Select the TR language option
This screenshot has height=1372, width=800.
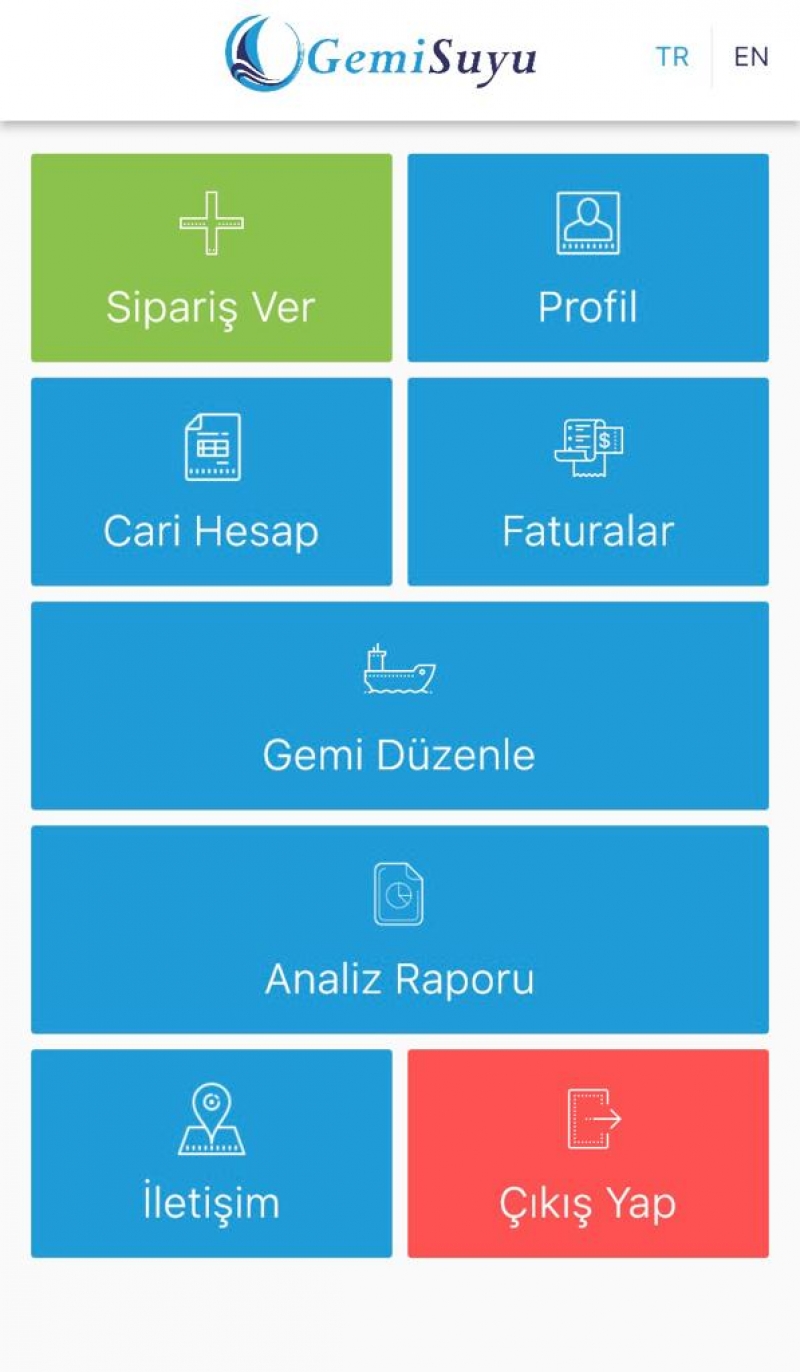click(x=672, y=57)
